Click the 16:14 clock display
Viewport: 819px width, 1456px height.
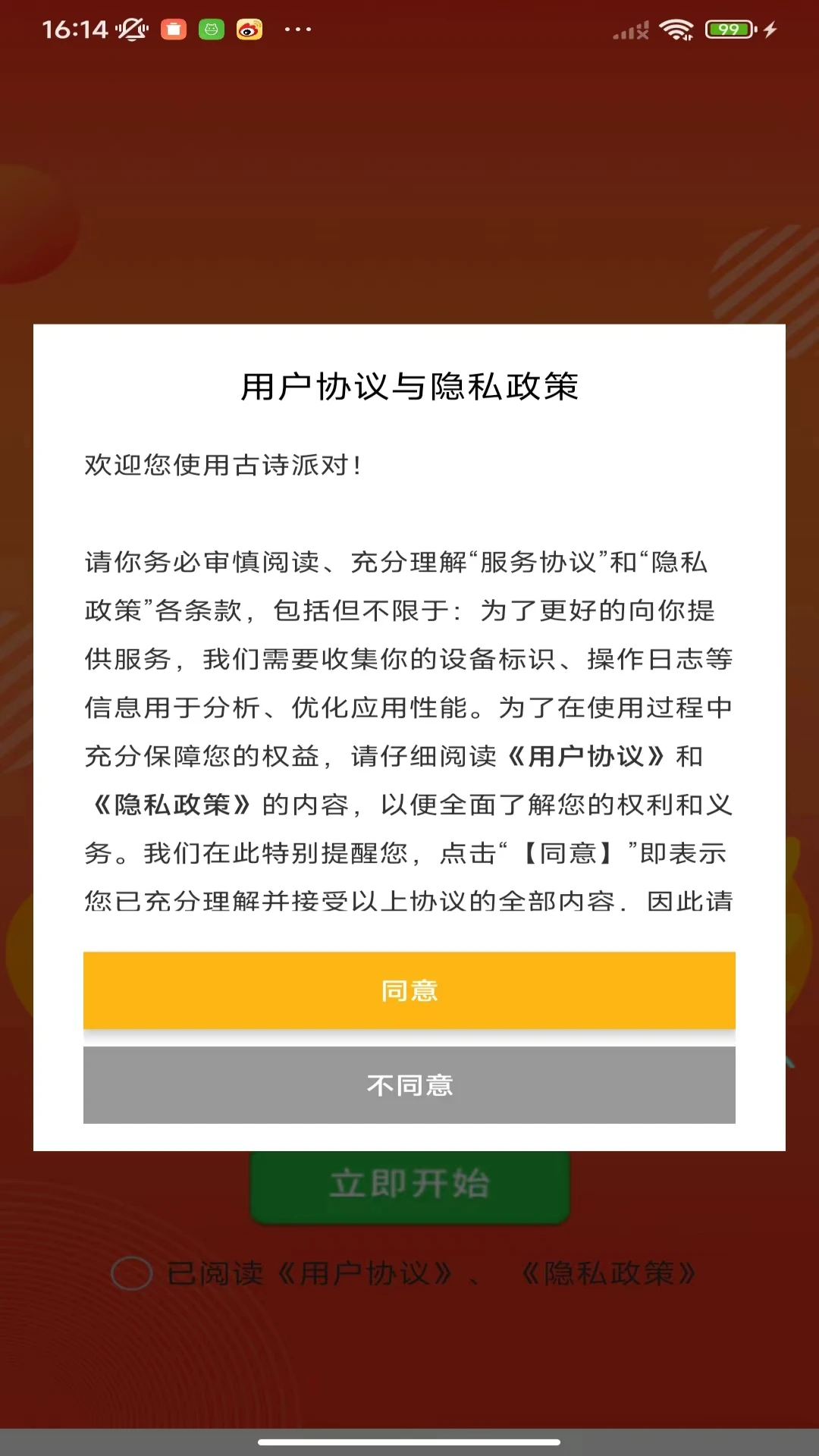(74, 29)
